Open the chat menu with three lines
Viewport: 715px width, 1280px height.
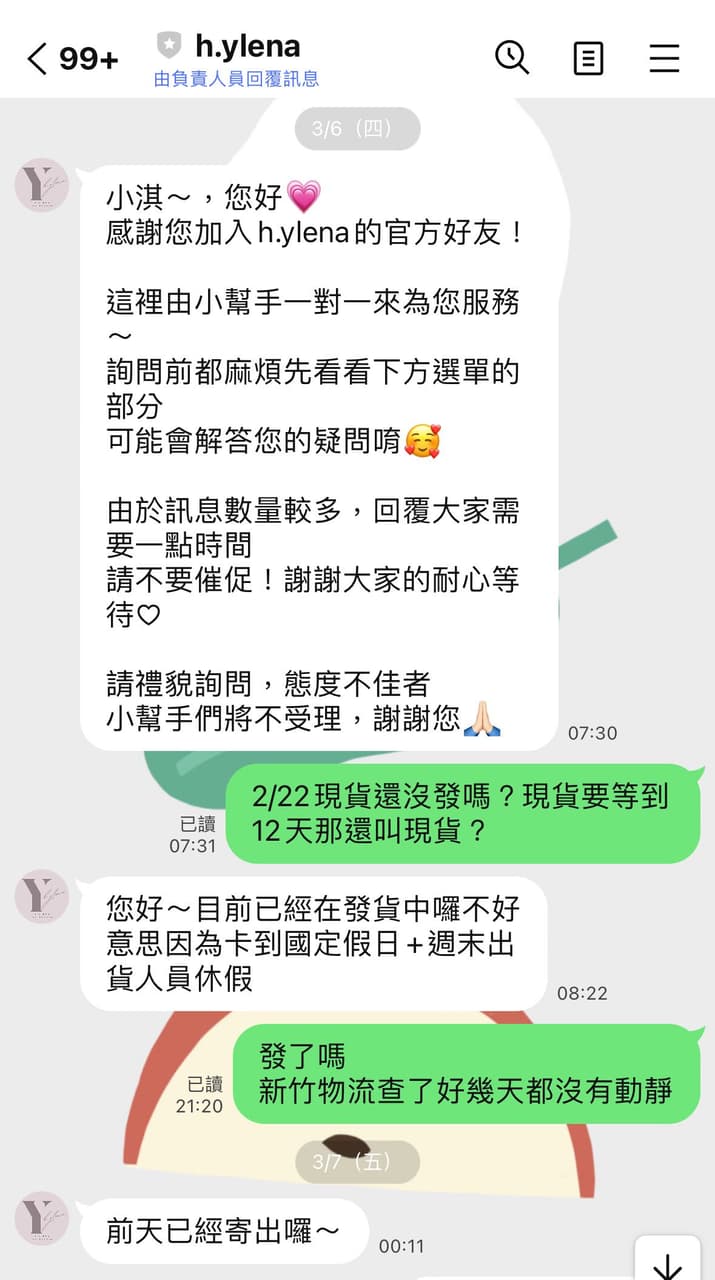click(x=664, y=59)
